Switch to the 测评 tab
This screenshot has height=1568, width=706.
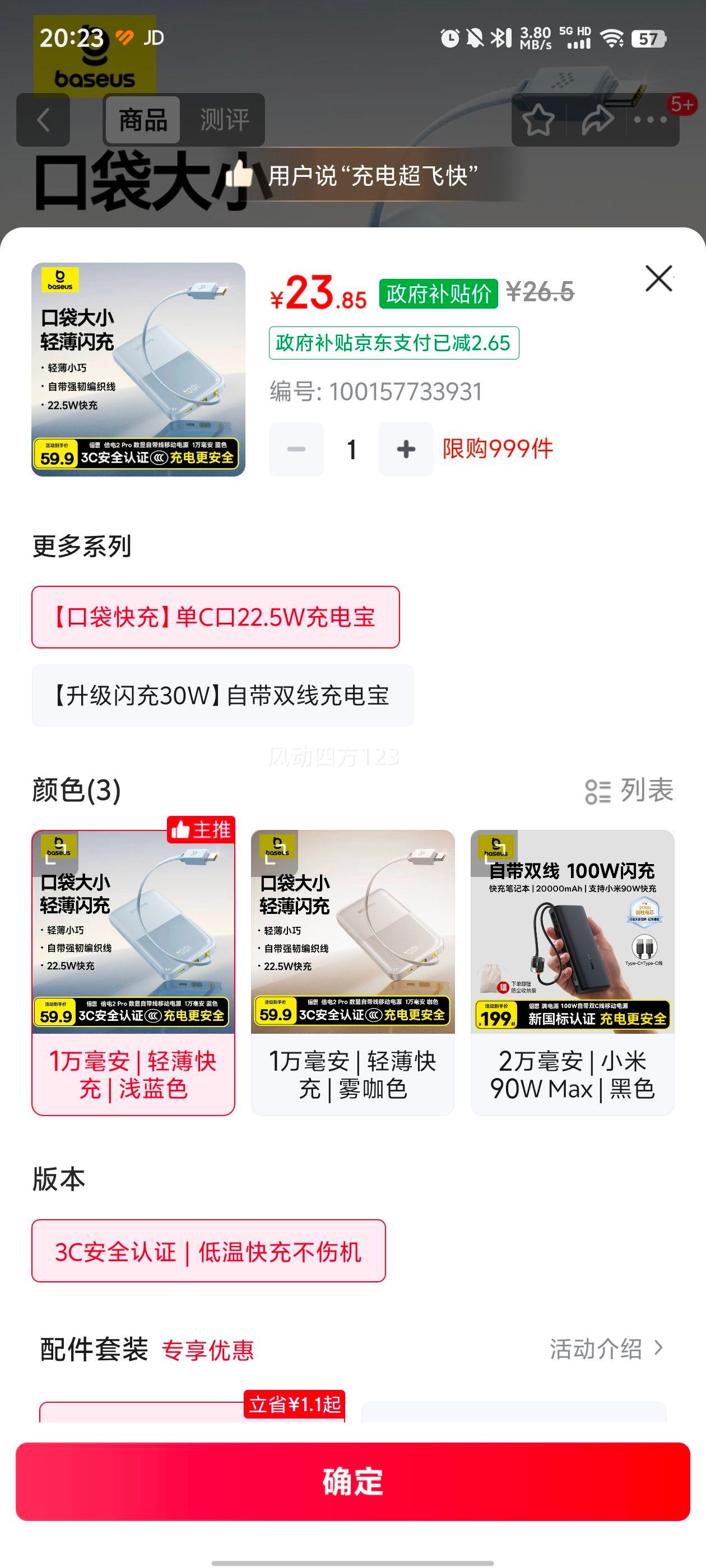pos(223,119)
